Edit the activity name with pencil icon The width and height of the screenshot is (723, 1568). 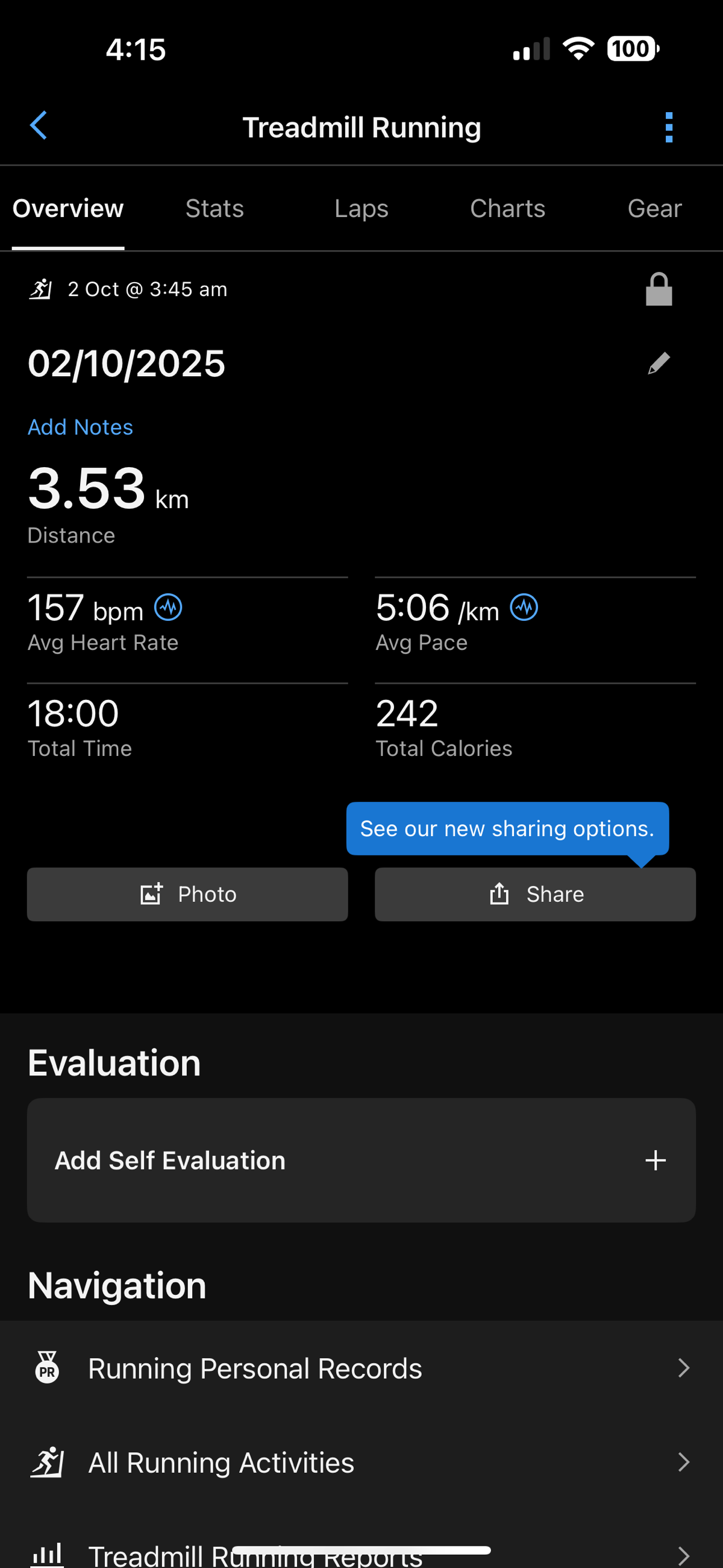[x=659, y=364]
